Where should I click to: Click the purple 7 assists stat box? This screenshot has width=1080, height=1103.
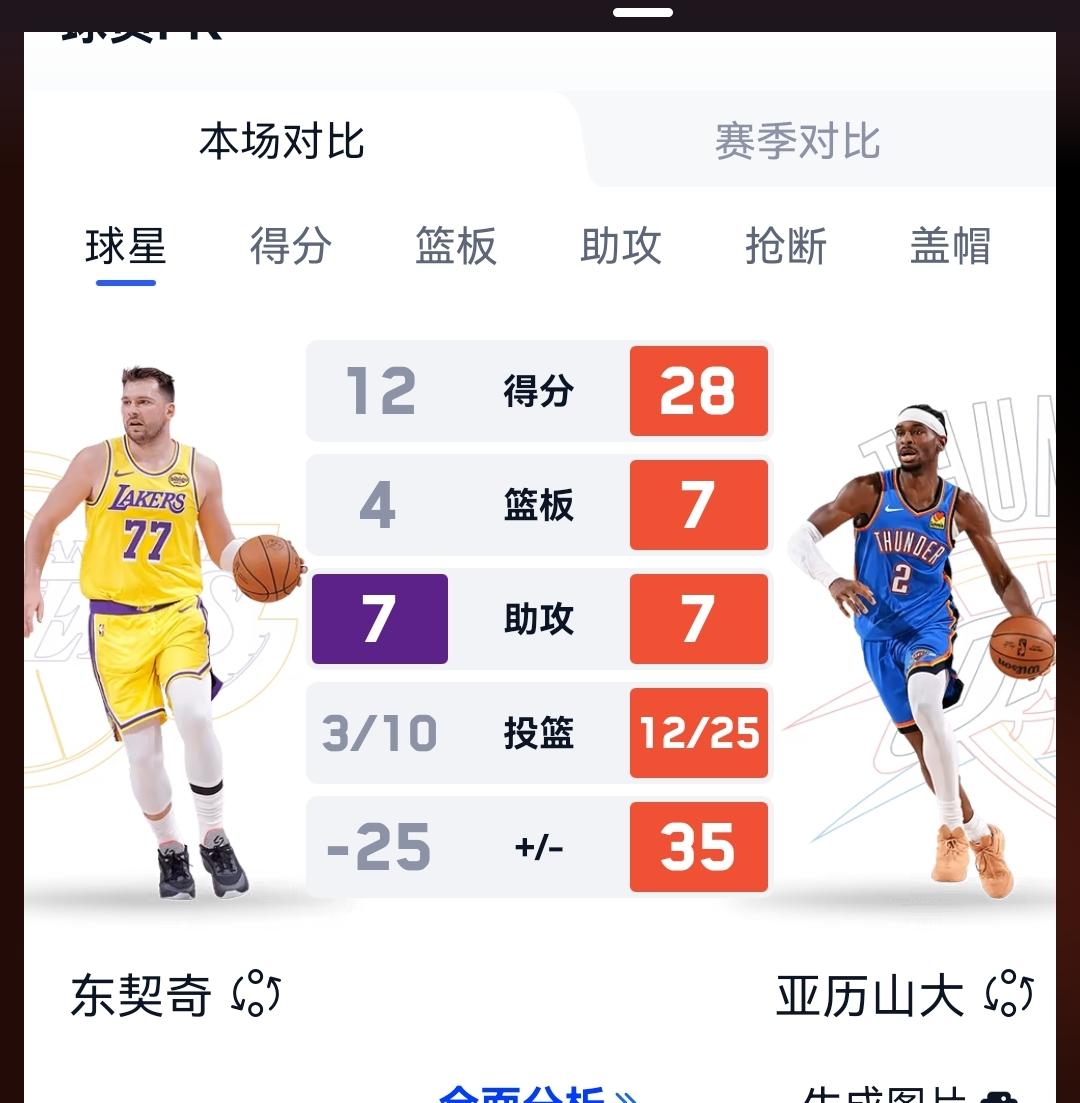pyautogui.click(x=378, y=619)
